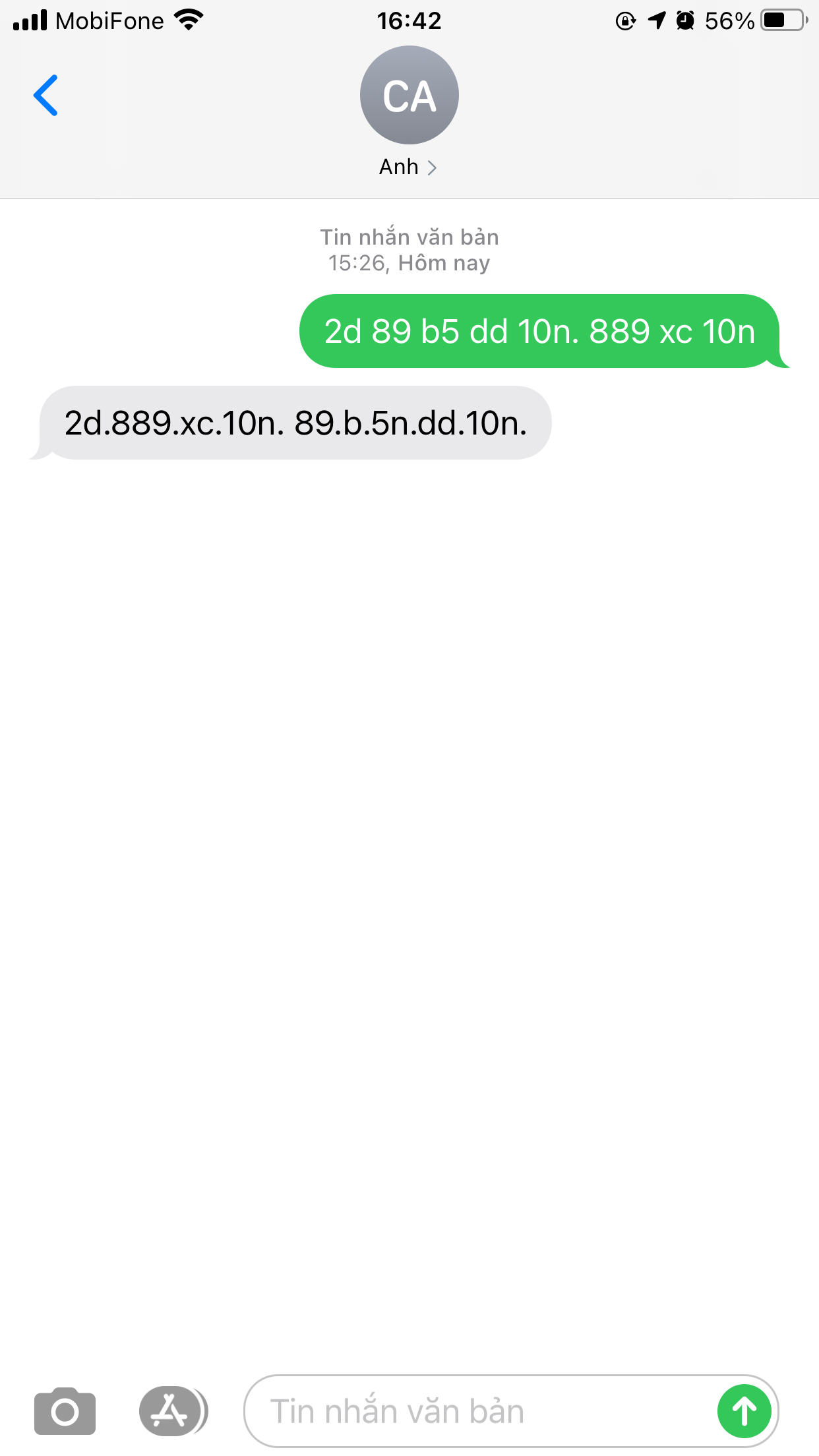Open contact details for Anh
This screenshot has height=1456, width=819.
[408, 167]
